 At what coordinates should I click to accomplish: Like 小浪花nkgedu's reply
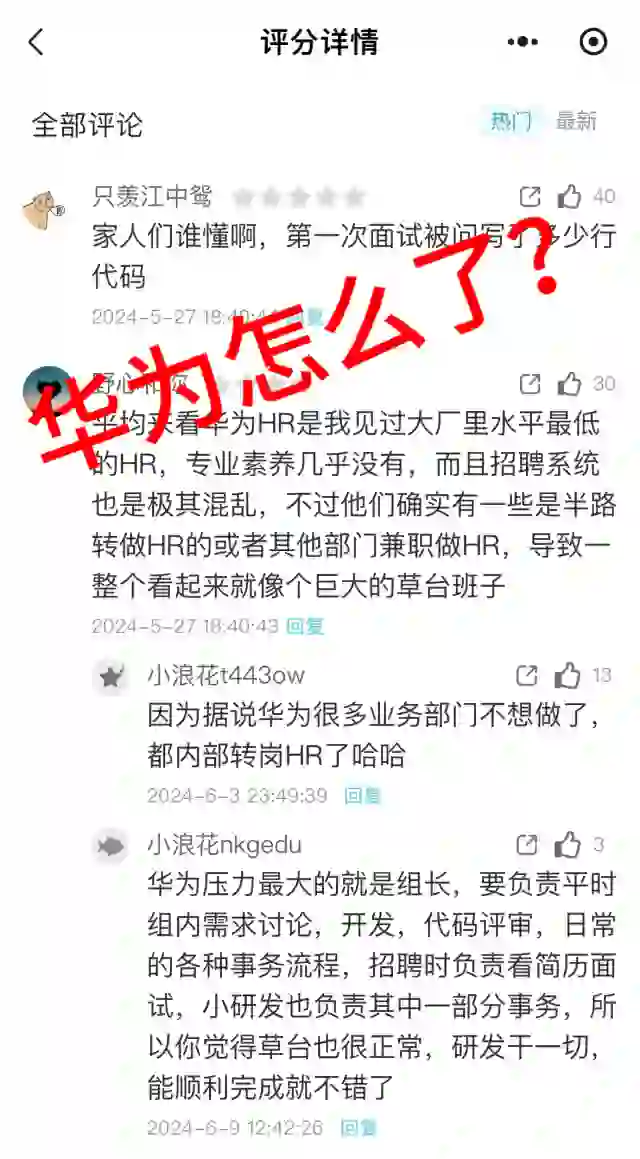point(568,845)
